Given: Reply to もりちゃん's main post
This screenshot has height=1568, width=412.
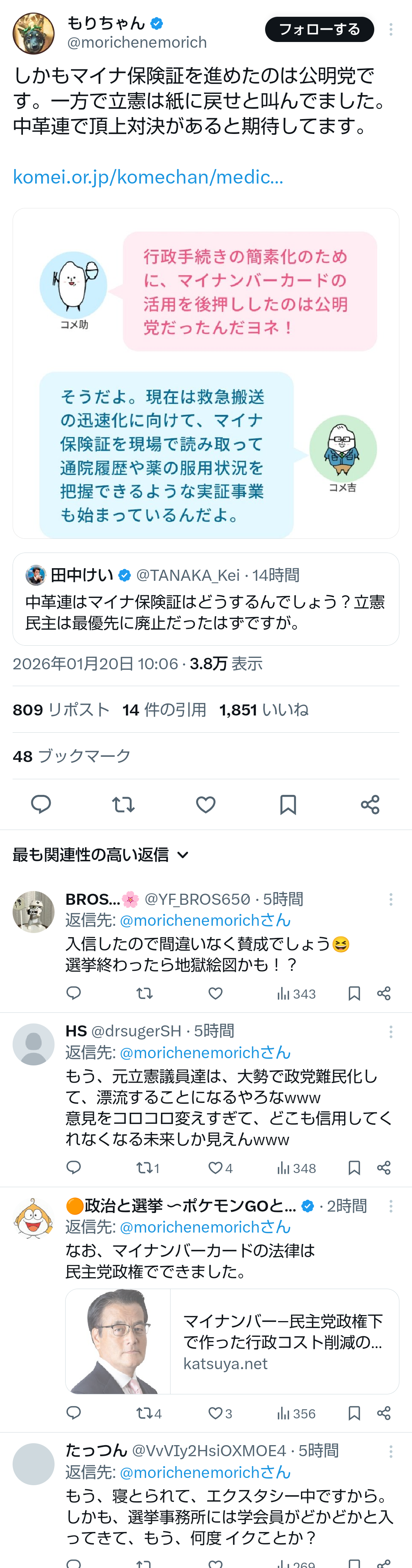Looking at the screenshot, I should [x=41, y=805].
